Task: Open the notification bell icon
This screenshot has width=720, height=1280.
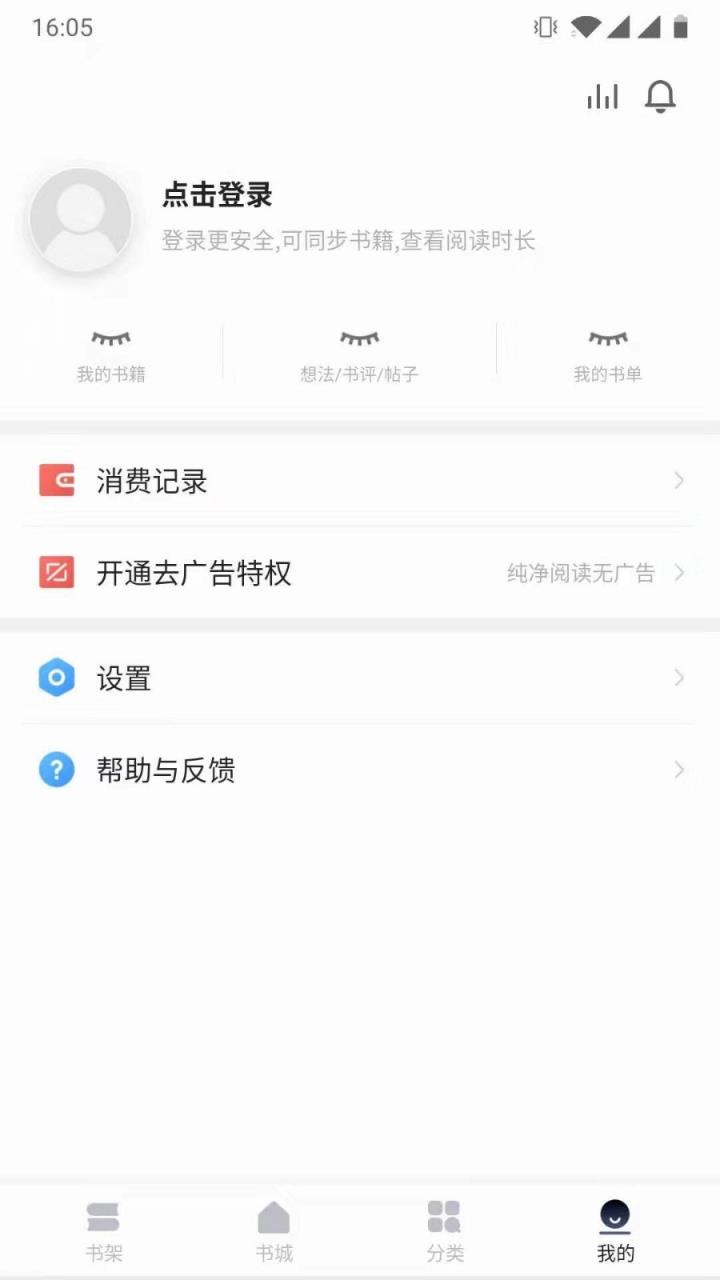Action: pos(661,96)
